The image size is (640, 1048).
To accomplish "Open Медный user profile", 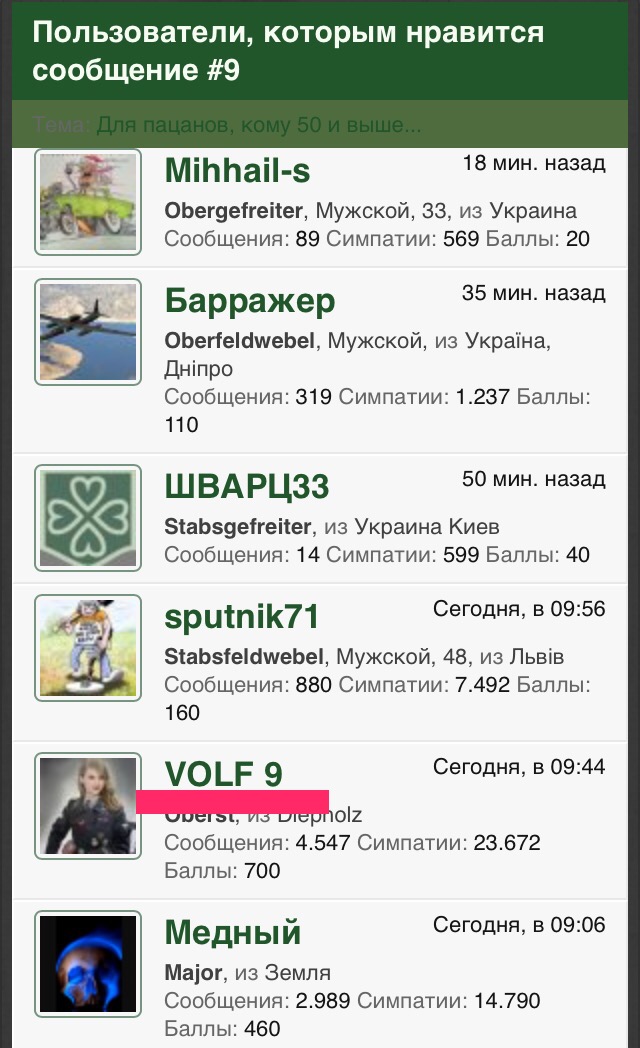I will (232, 932).
